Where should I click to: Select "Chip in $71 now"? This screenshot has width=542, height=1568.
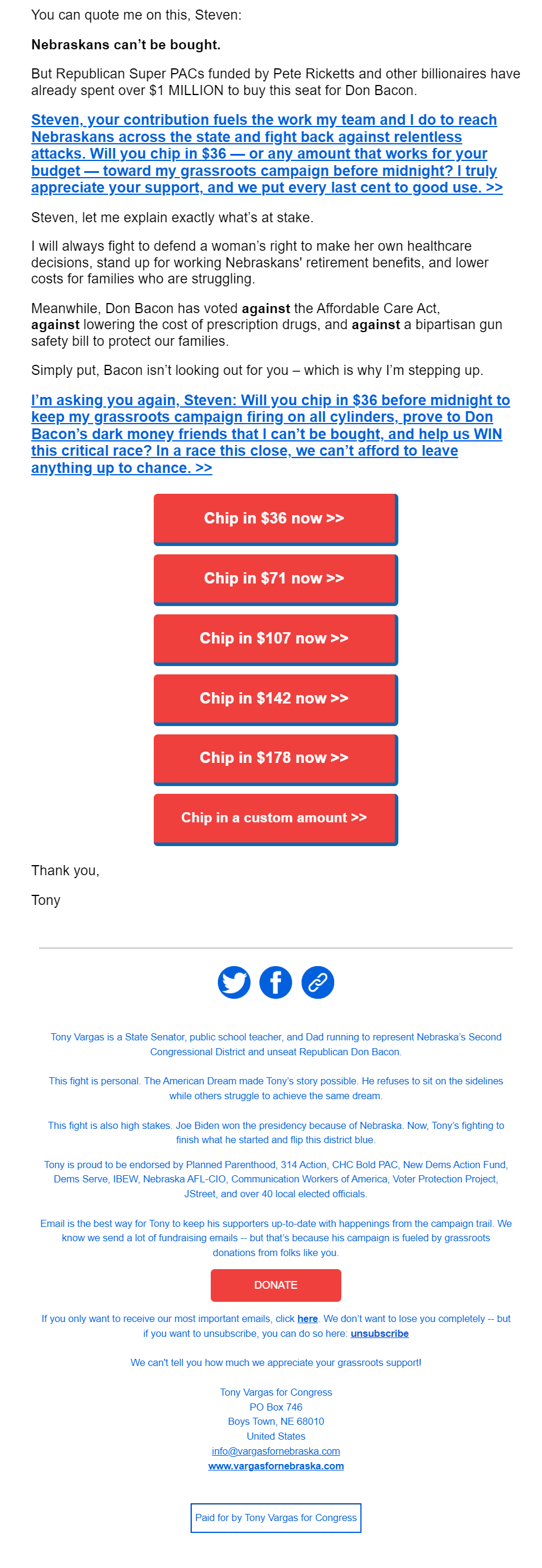click(x=275, y=578)
